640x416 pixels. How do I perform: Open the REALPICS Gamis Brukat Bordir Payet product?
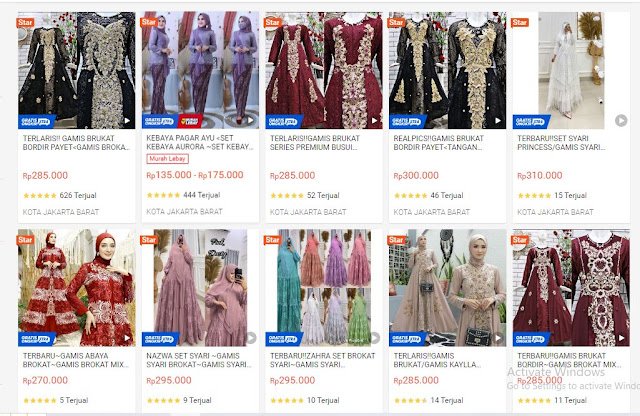[x=446, y=70]
